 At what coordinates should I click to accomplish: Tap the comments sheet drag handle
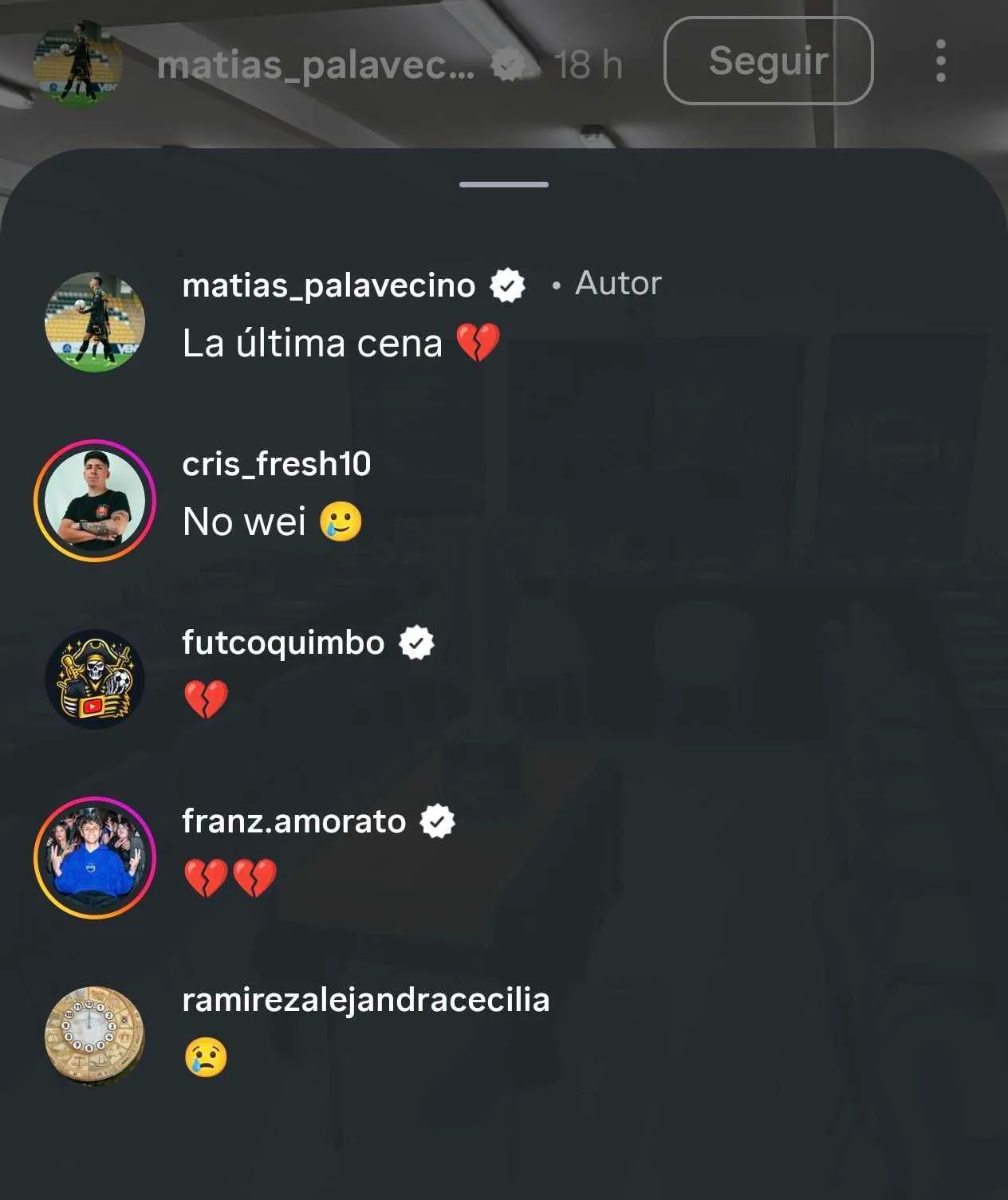coord(504,184)
